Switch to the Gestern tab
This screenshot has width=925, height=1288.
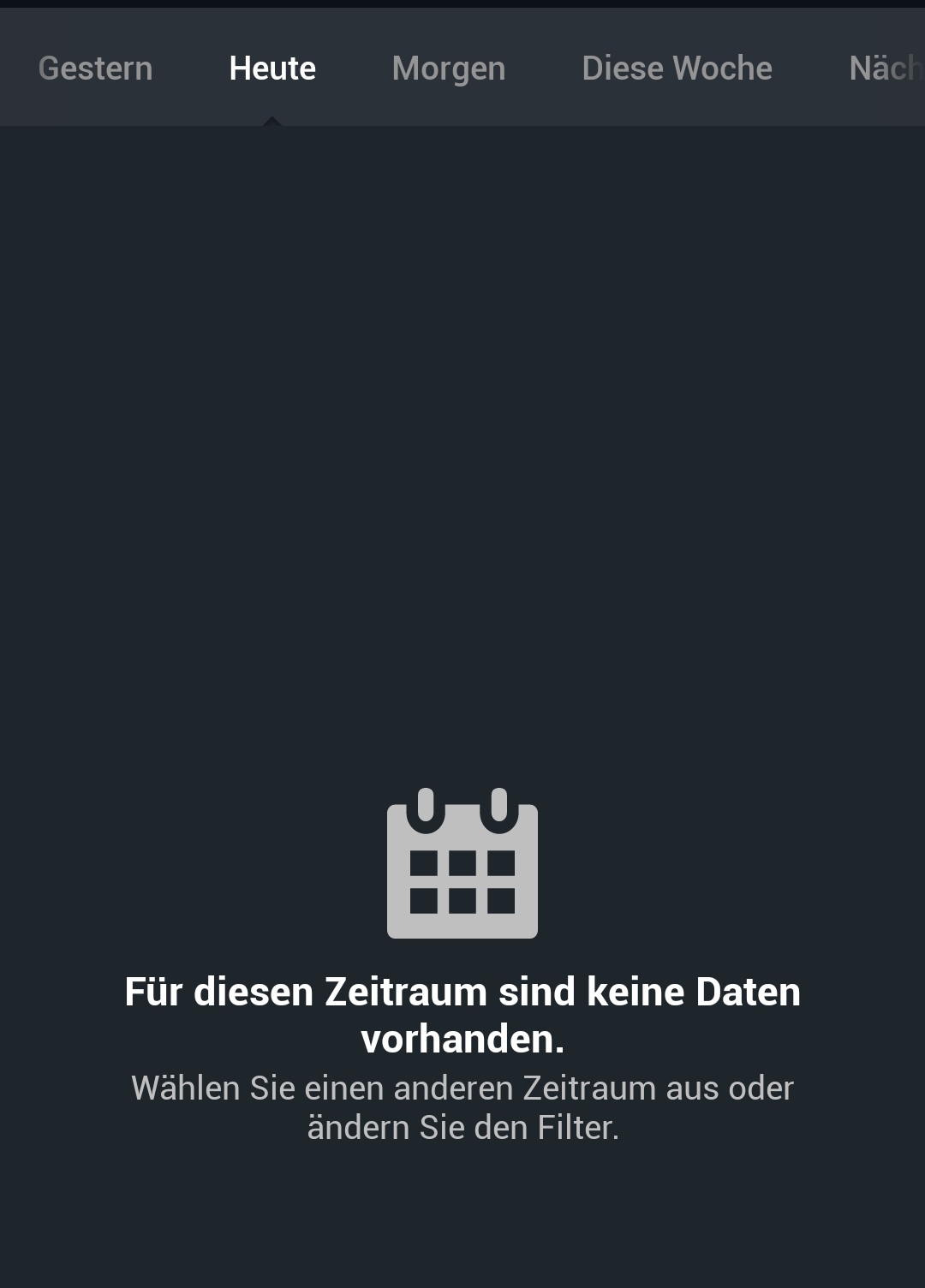95,69
